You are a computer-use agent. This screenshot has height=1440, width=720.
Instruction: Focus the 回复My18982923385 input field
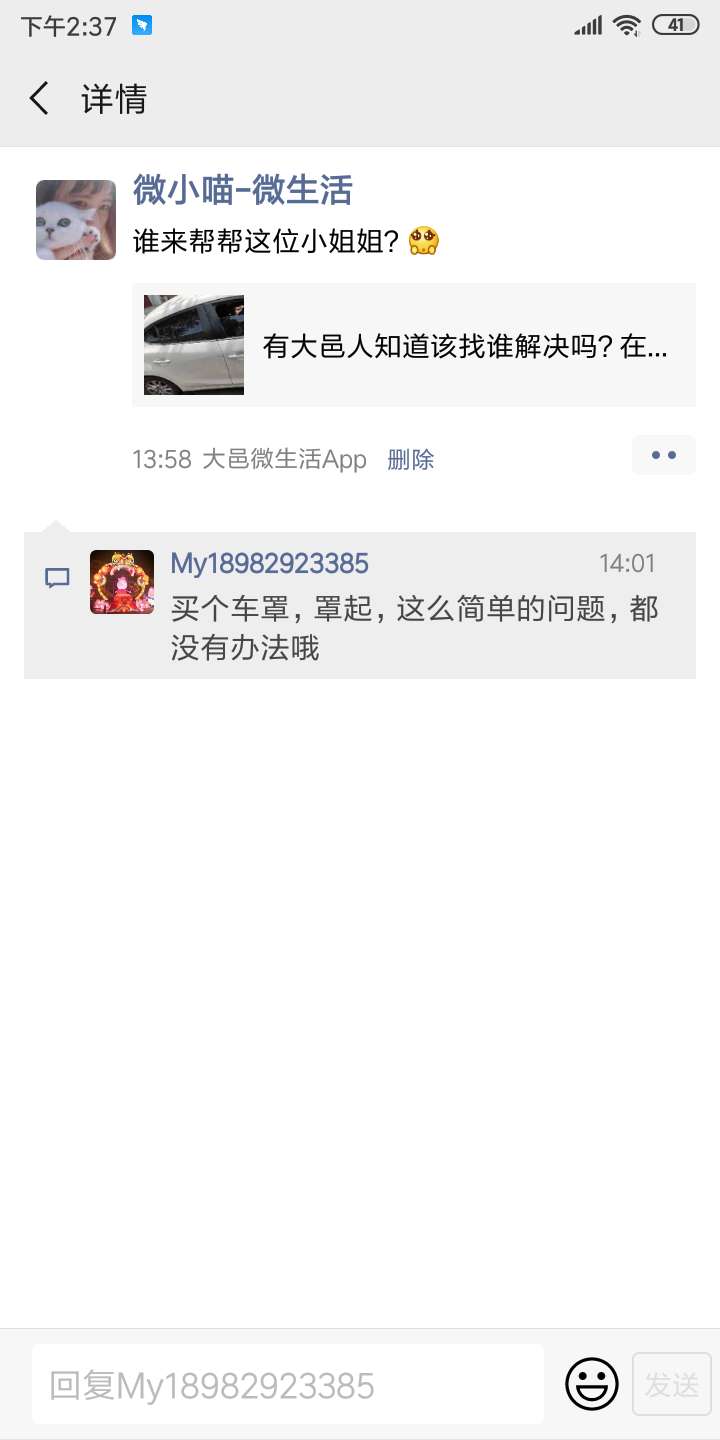pyautogui.click(x=288, y=1385)
